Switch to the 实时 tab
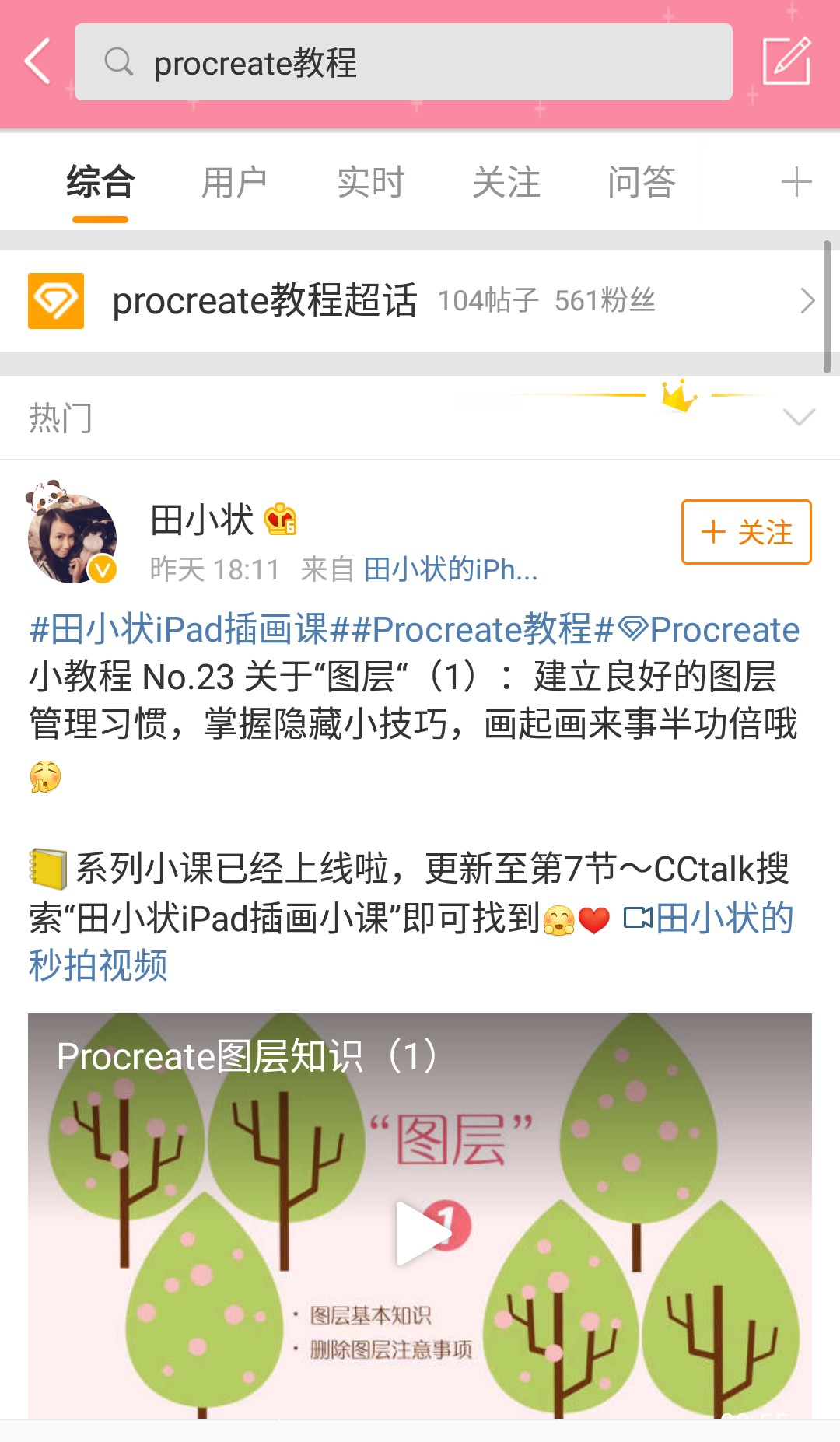The image size is (840, 1442). pyautogui.click(x=371, y=183)
